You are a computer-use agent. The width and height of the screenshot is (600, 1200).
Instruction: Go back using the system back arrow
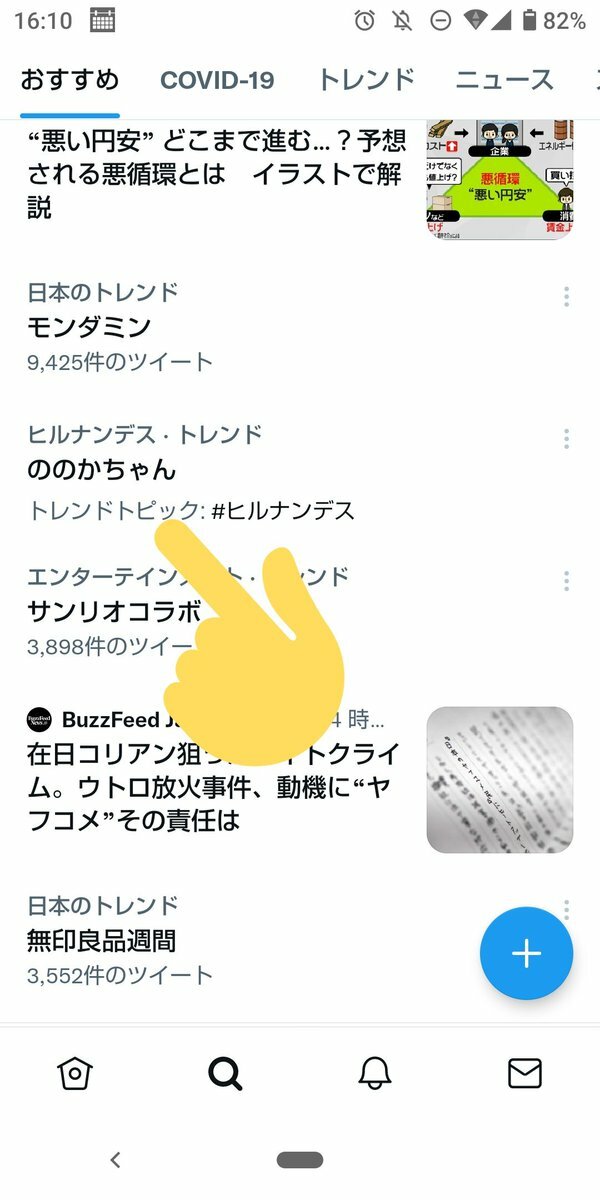pyautogui.click(x=115, y=1160)
